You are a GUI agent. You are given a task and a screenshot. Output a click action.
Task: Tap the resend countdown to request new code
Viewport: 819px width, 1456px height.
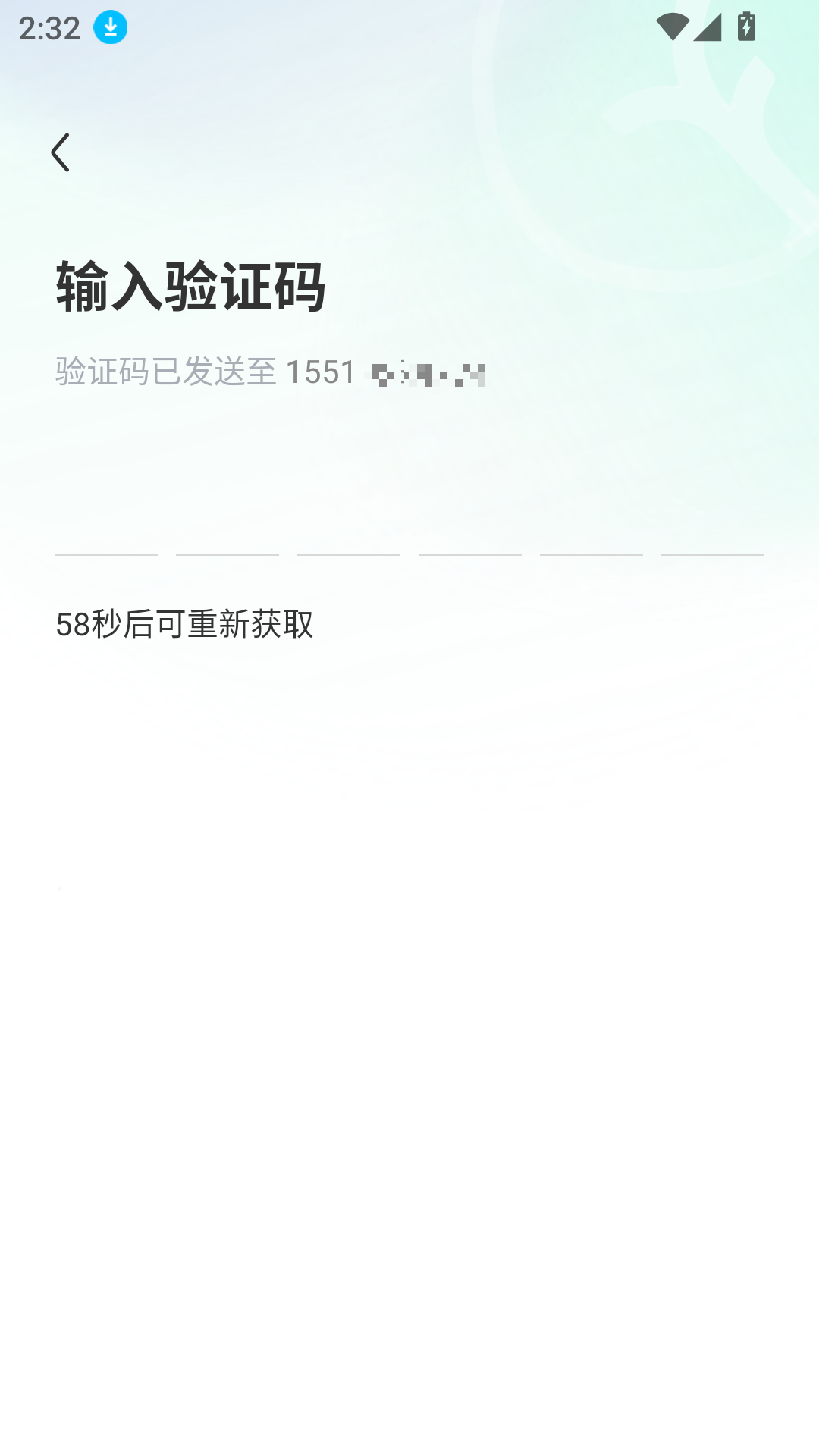[x=187, y=624]
